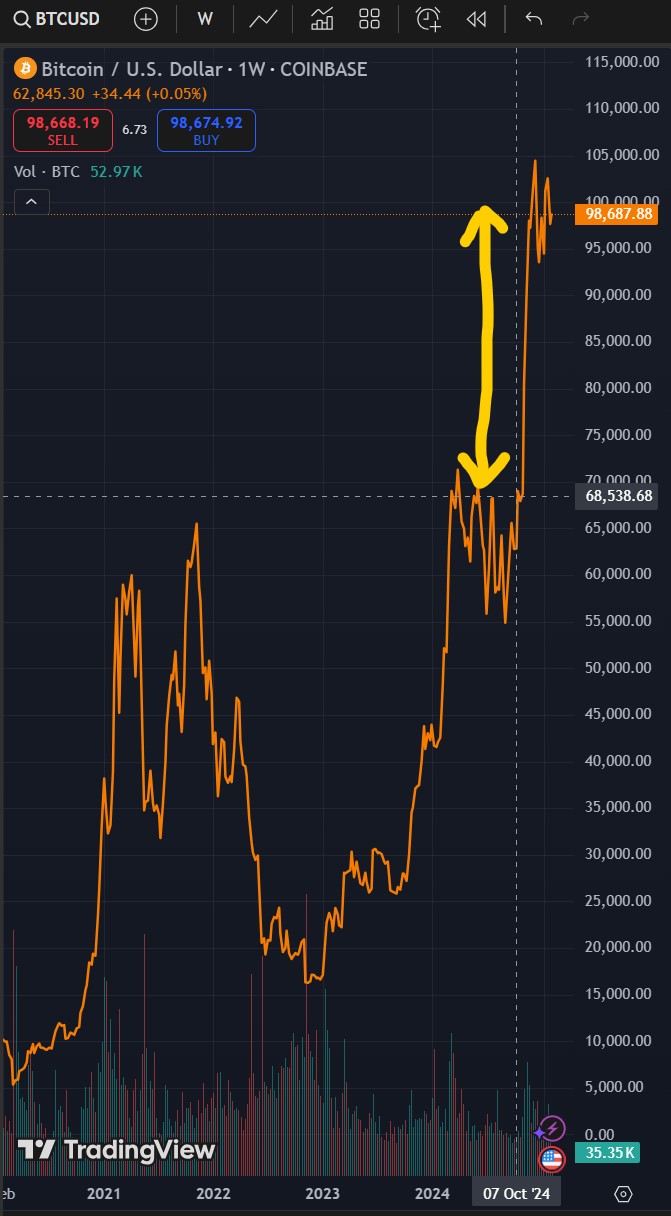This screenshot has width=671, height=1216.
Task: Open the BTCUSD symbol search
Action: tap(57, 18)
